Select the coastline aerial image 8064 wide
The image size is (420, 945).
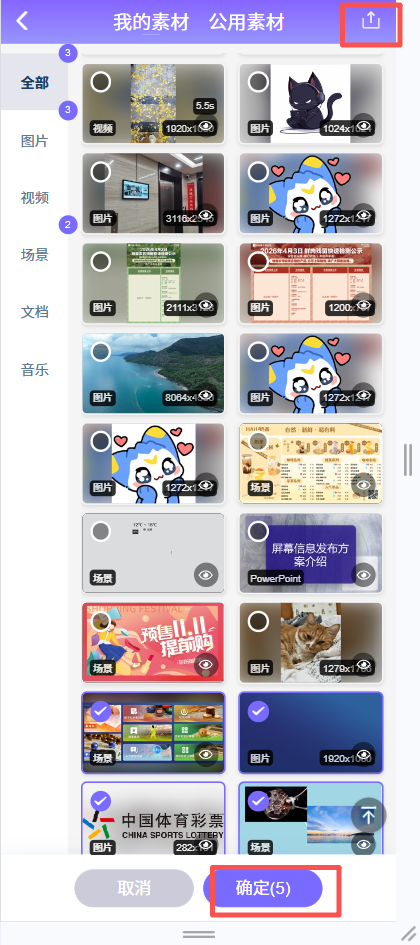(x=101, y=351)
